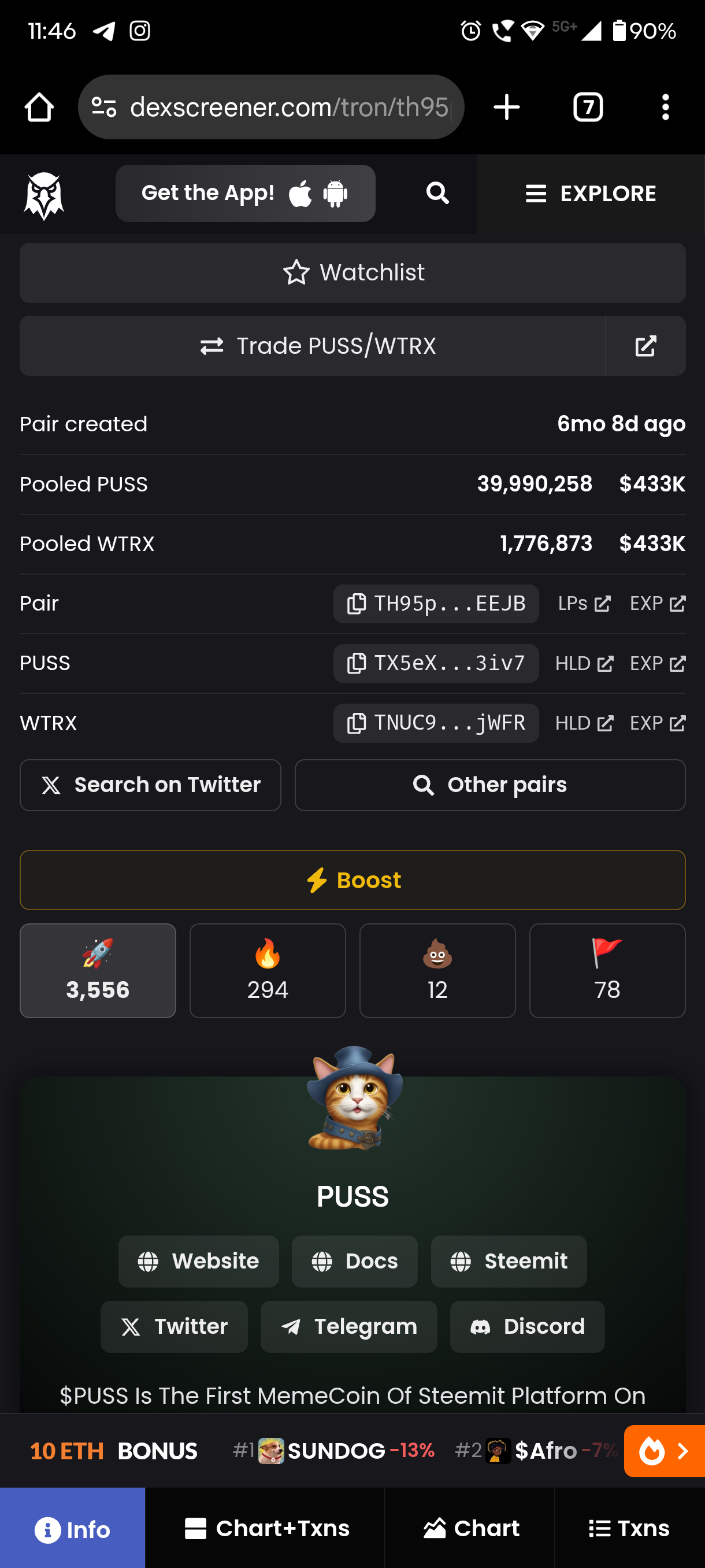
Task: Copy the PUSS token address
Action: coord(436,663)
